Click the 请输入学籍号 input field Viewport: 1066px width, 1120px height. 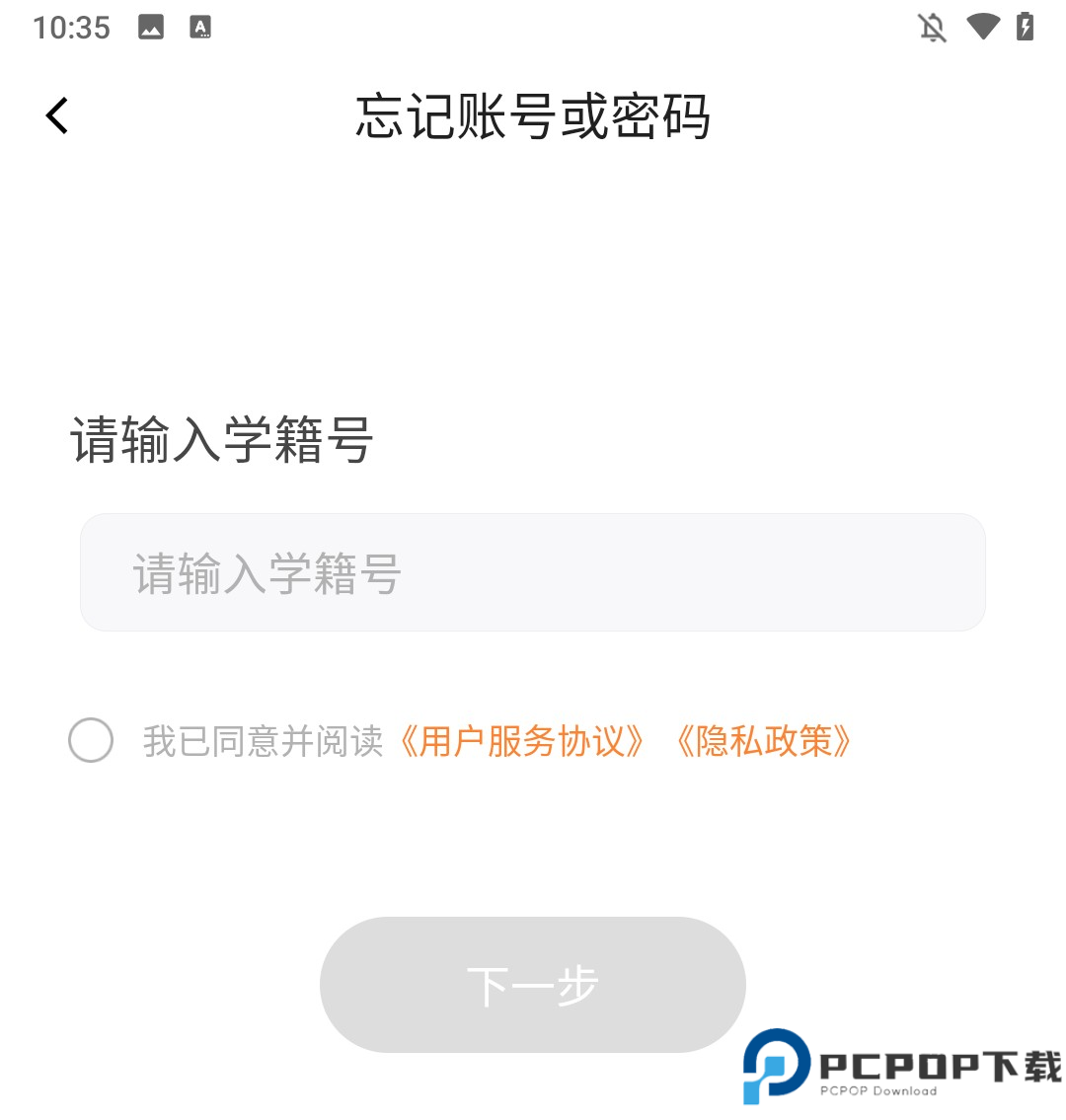pos(533,572)
